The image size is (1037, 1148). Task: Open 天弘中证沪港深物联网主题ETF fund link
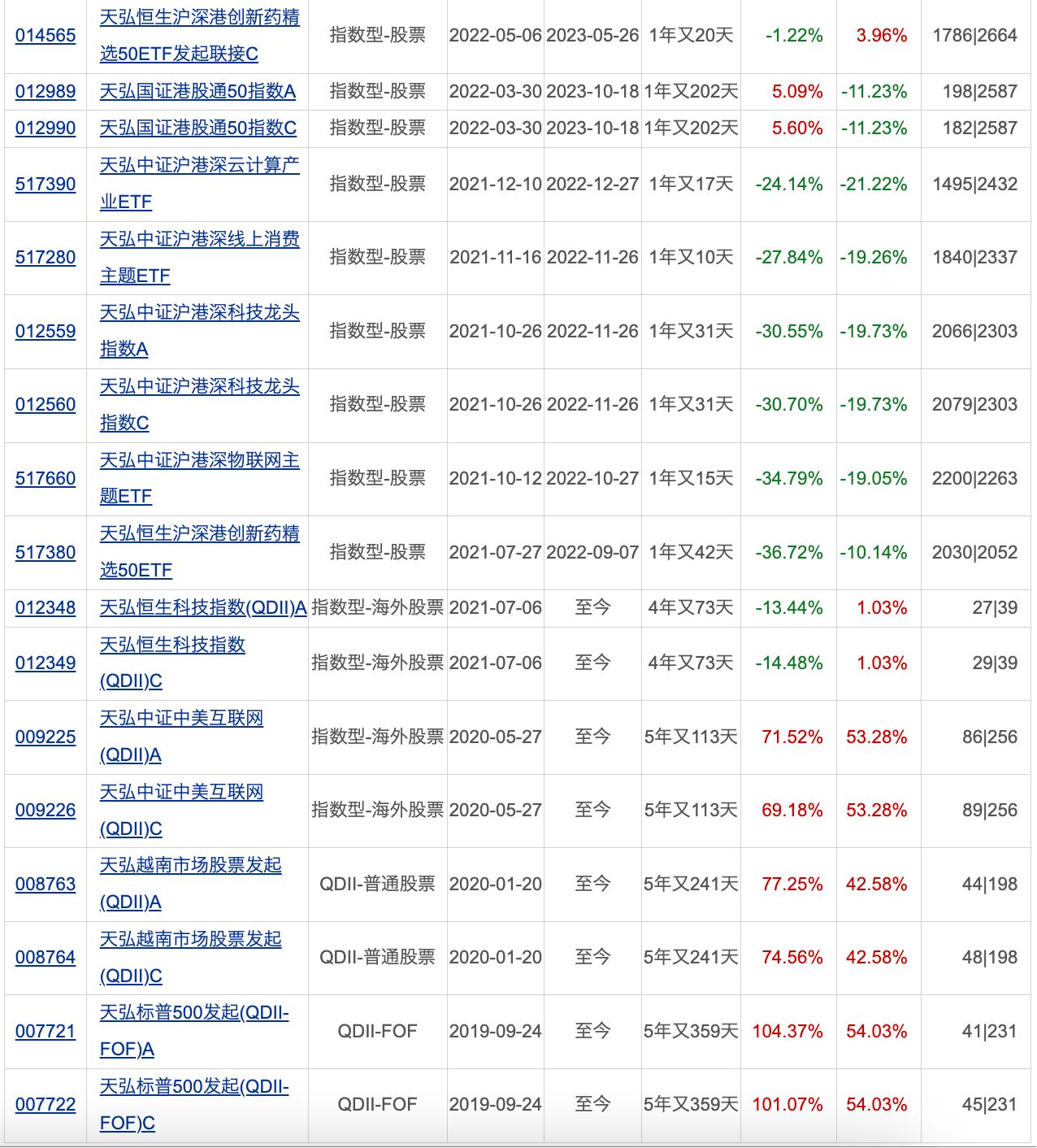coord(199,461)
